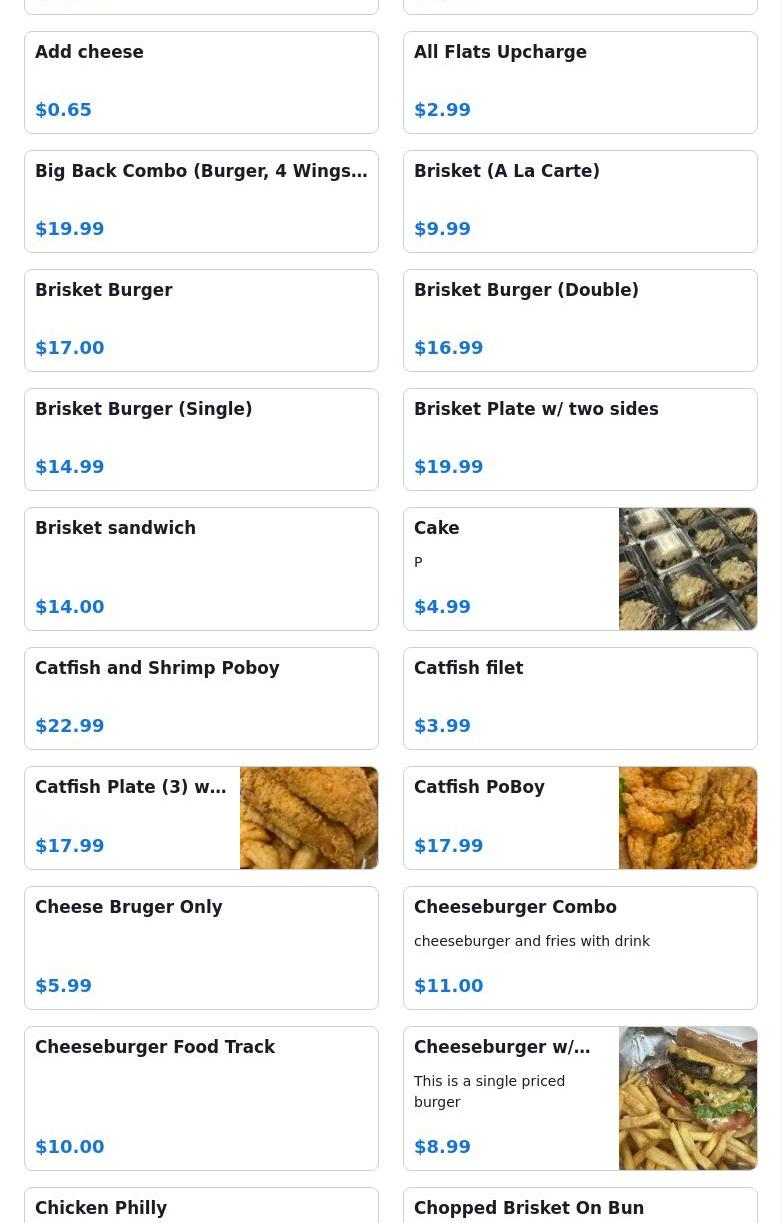782x1223 pixels.
Task: Choose Catfish and Shrimp Poboy
Action: coord(201,698)
